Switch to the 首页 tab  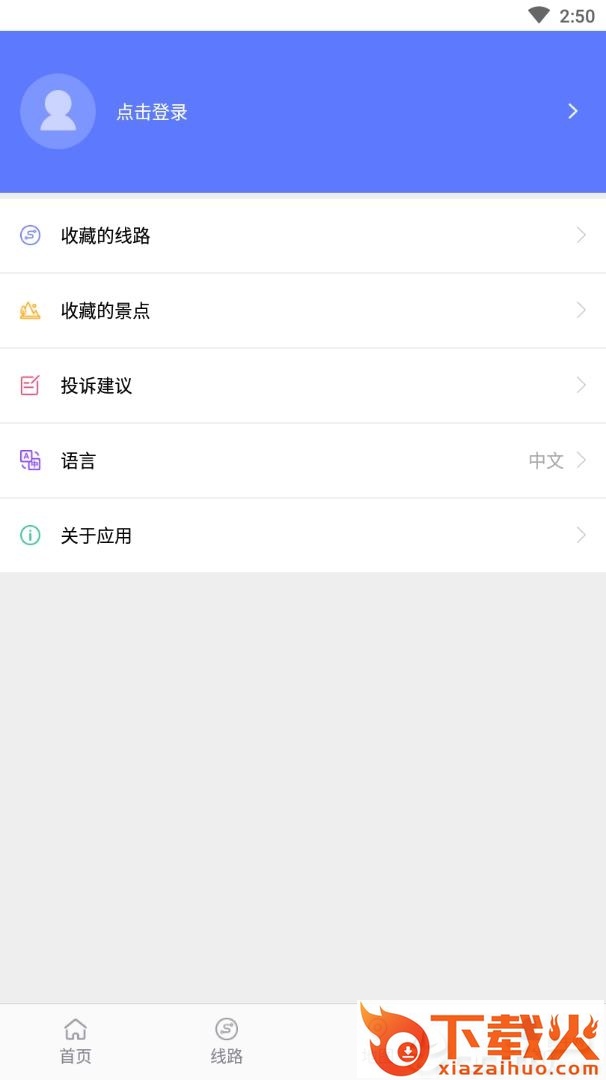tap(75, 1041)
